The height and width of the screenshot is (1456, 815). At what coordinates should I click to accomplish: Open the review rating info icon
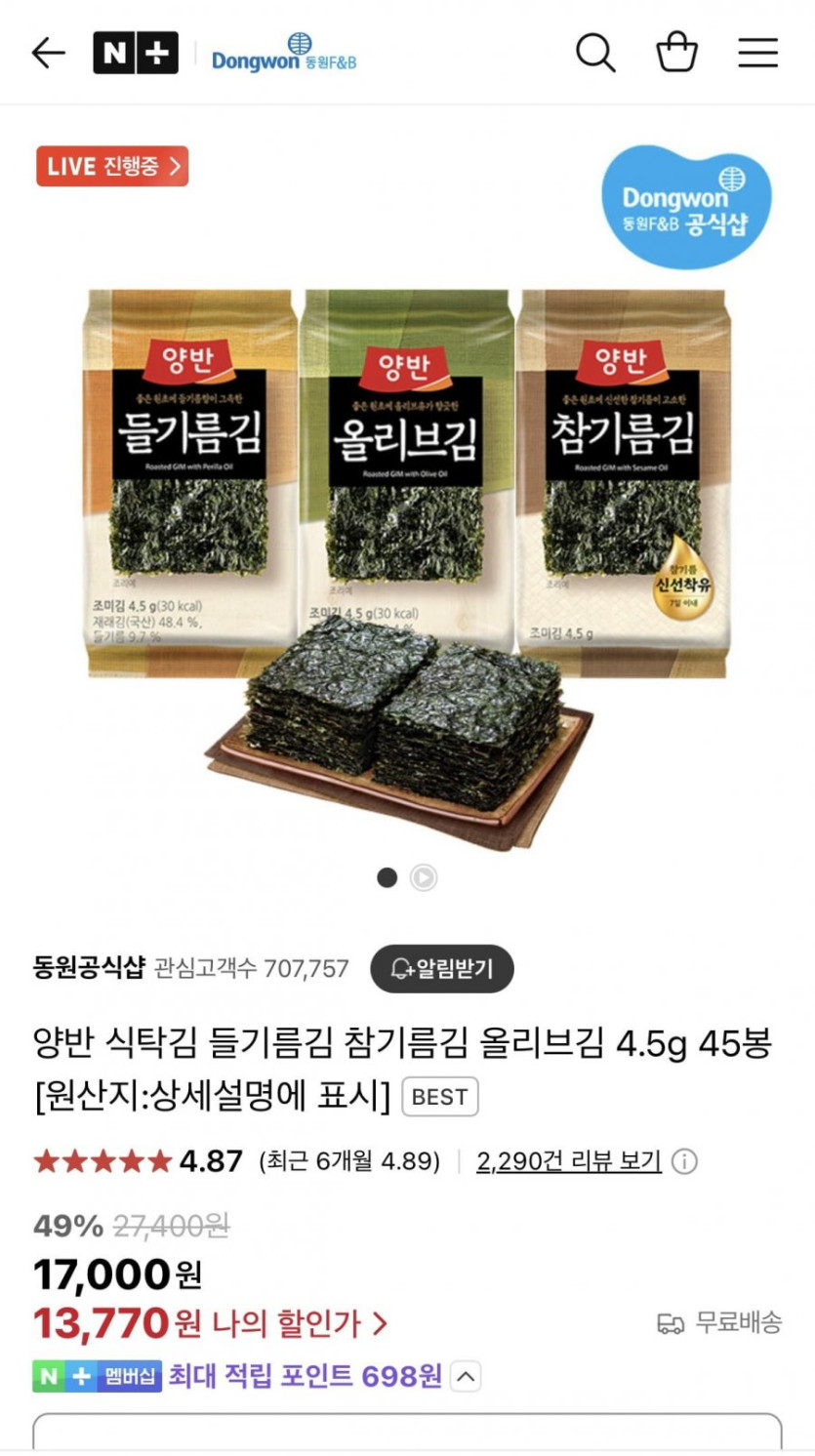pos(685,1161)
